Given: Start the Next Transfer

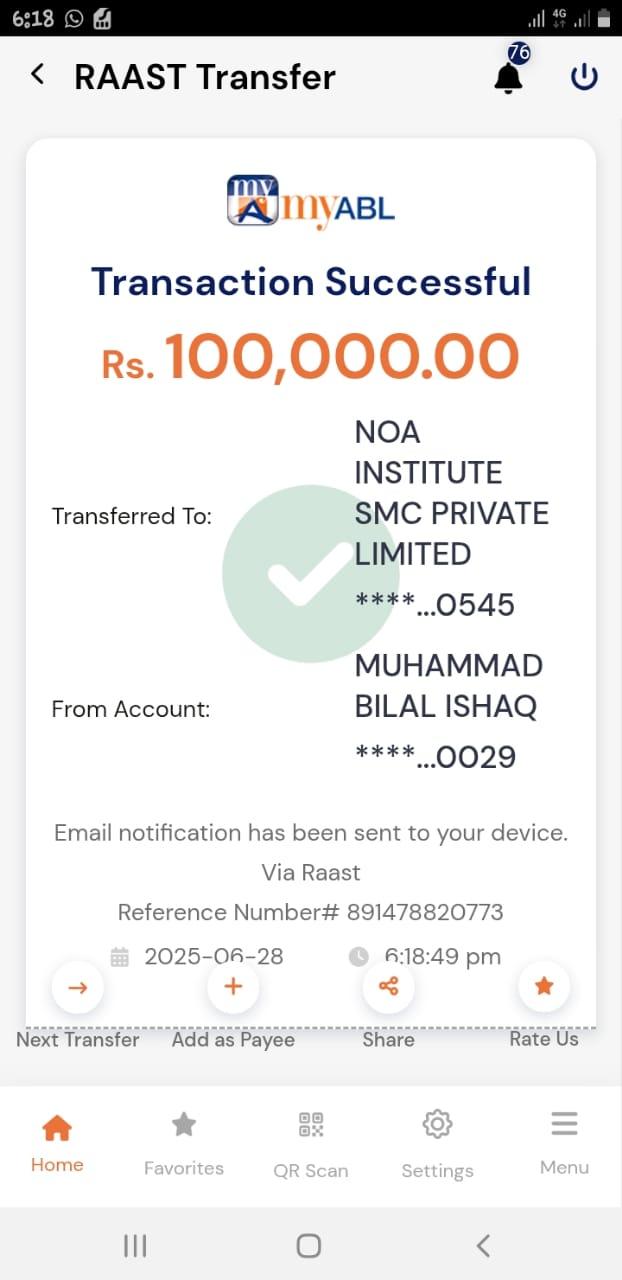Looking at the screenshot, I should (78, 988).
